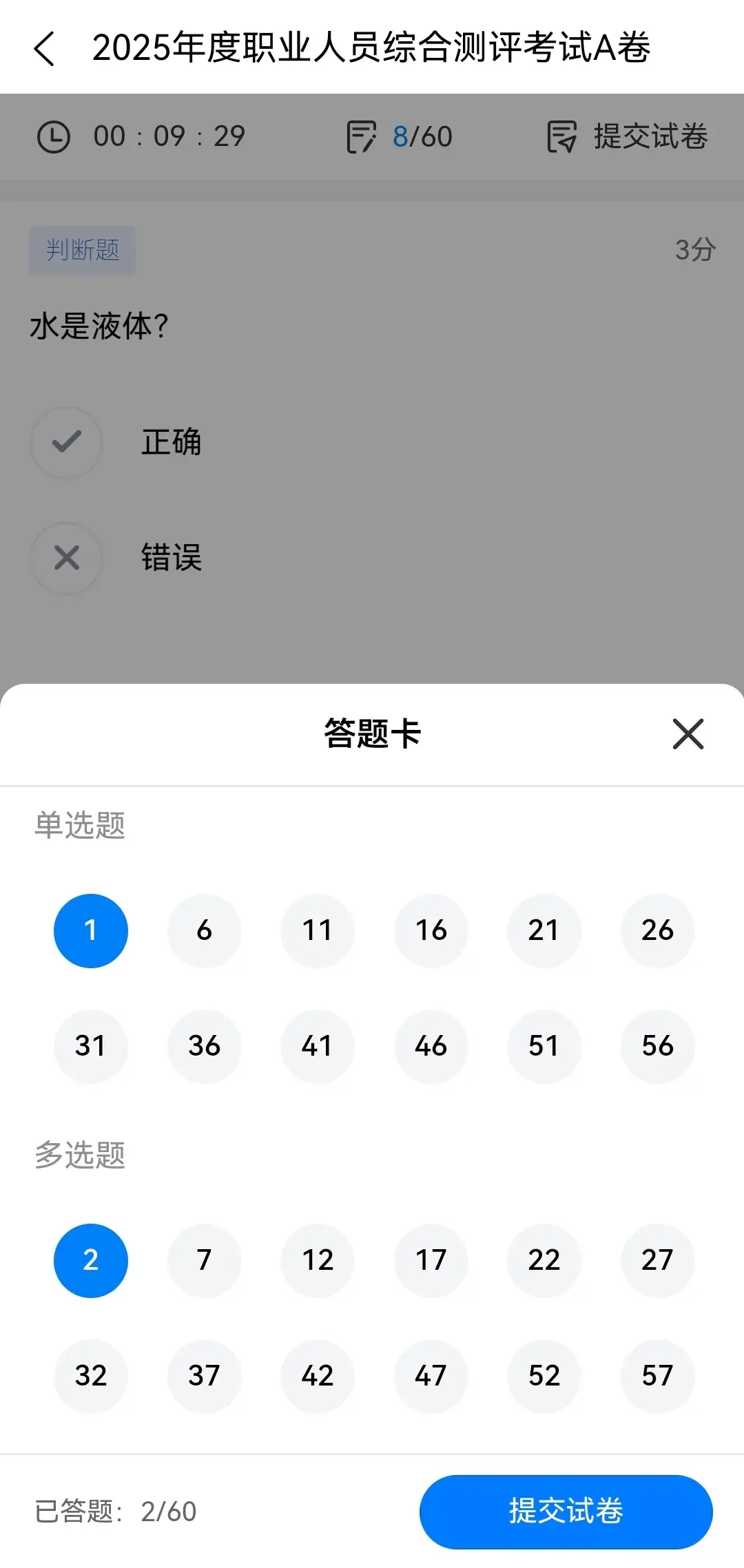The height and width of the screenshot is (1568, 744).
Task: Jump to question 46
Action: [x=431, y=1046]
